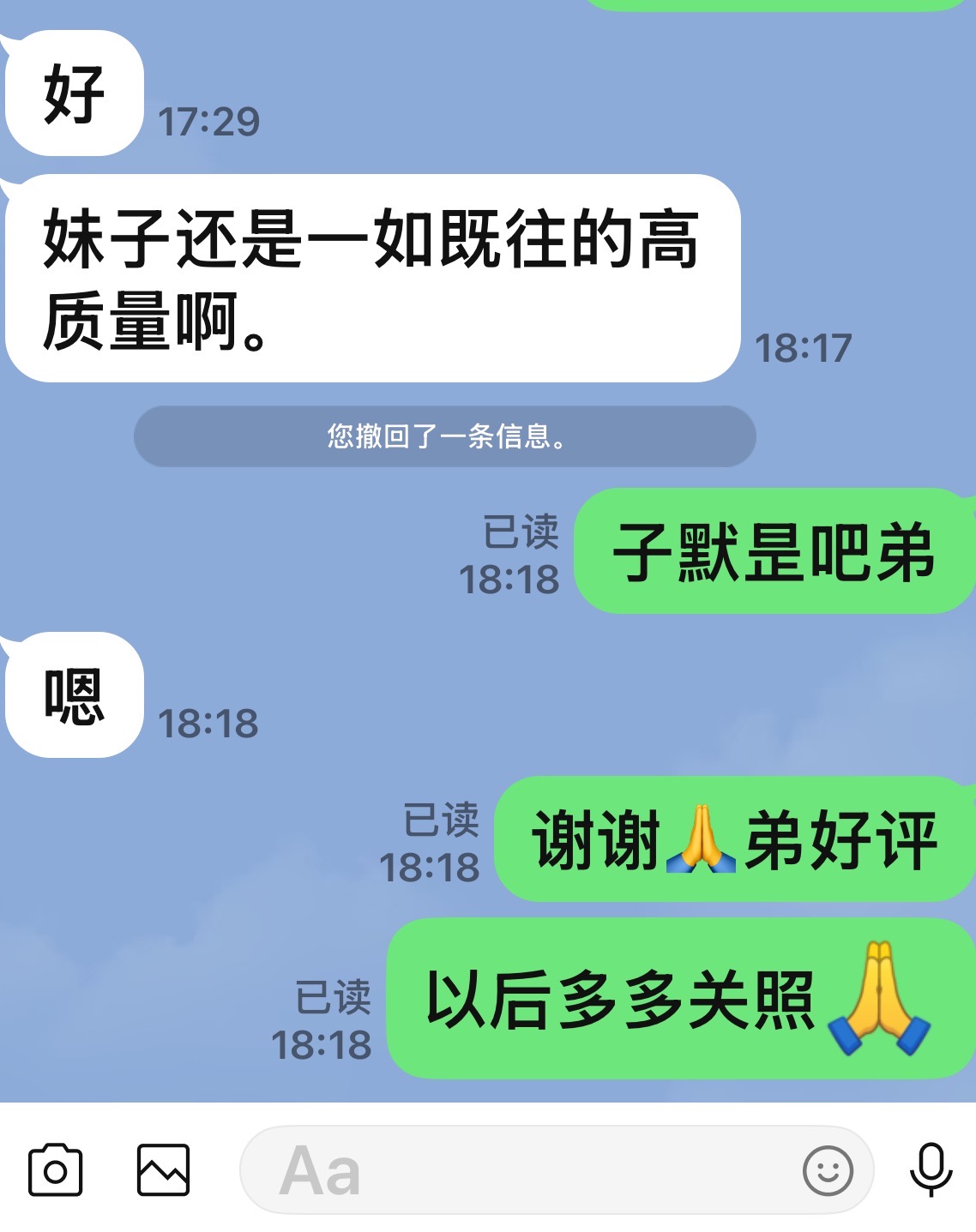
Task: Open the camera from the chat bar
Action: pyautogui.click(x=56, y=1170)
